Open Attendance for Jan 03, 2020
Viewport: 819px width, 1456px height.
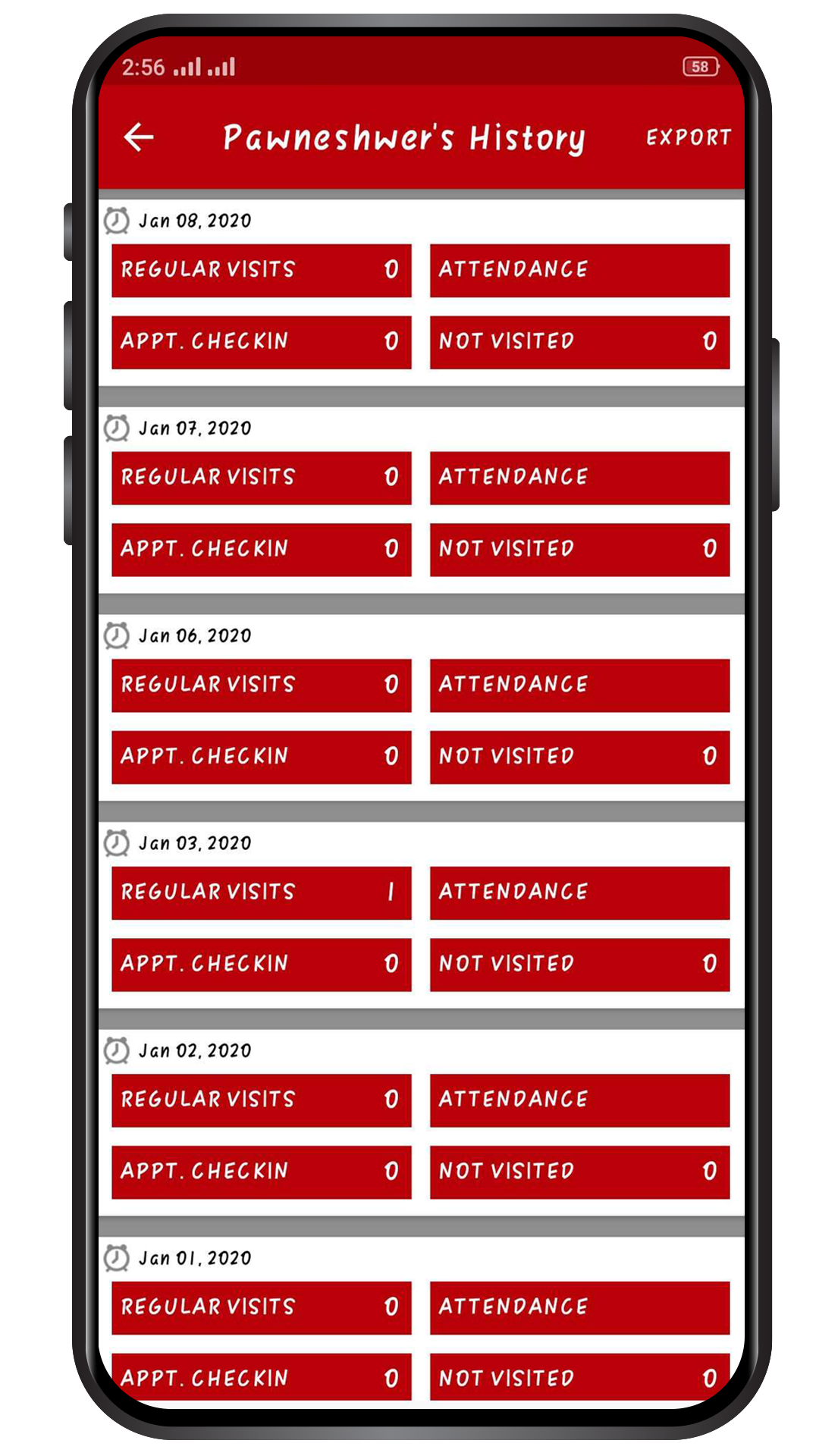[x=579, y=893]
